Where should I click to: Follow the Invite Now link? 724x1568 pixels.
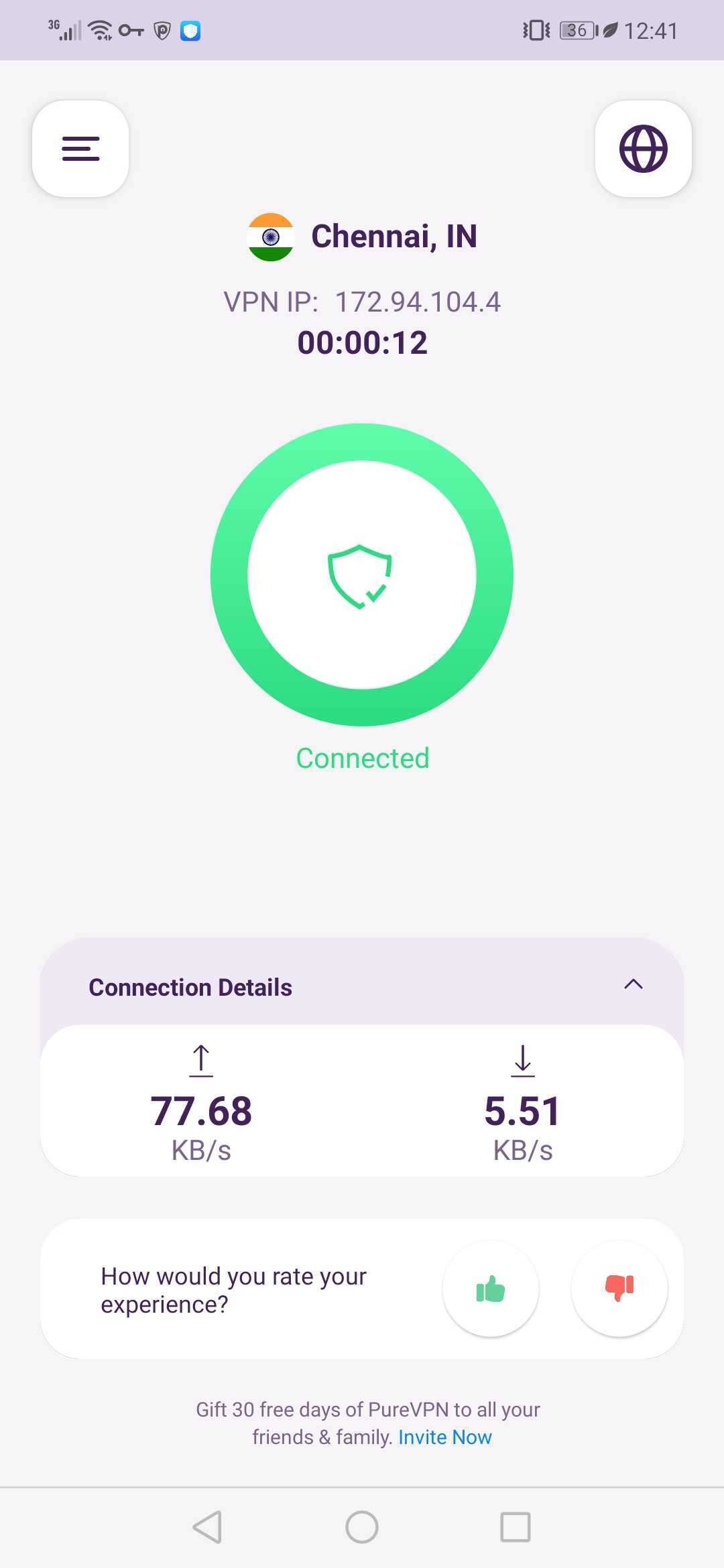pyautogui.click(x=445, y=1437)
